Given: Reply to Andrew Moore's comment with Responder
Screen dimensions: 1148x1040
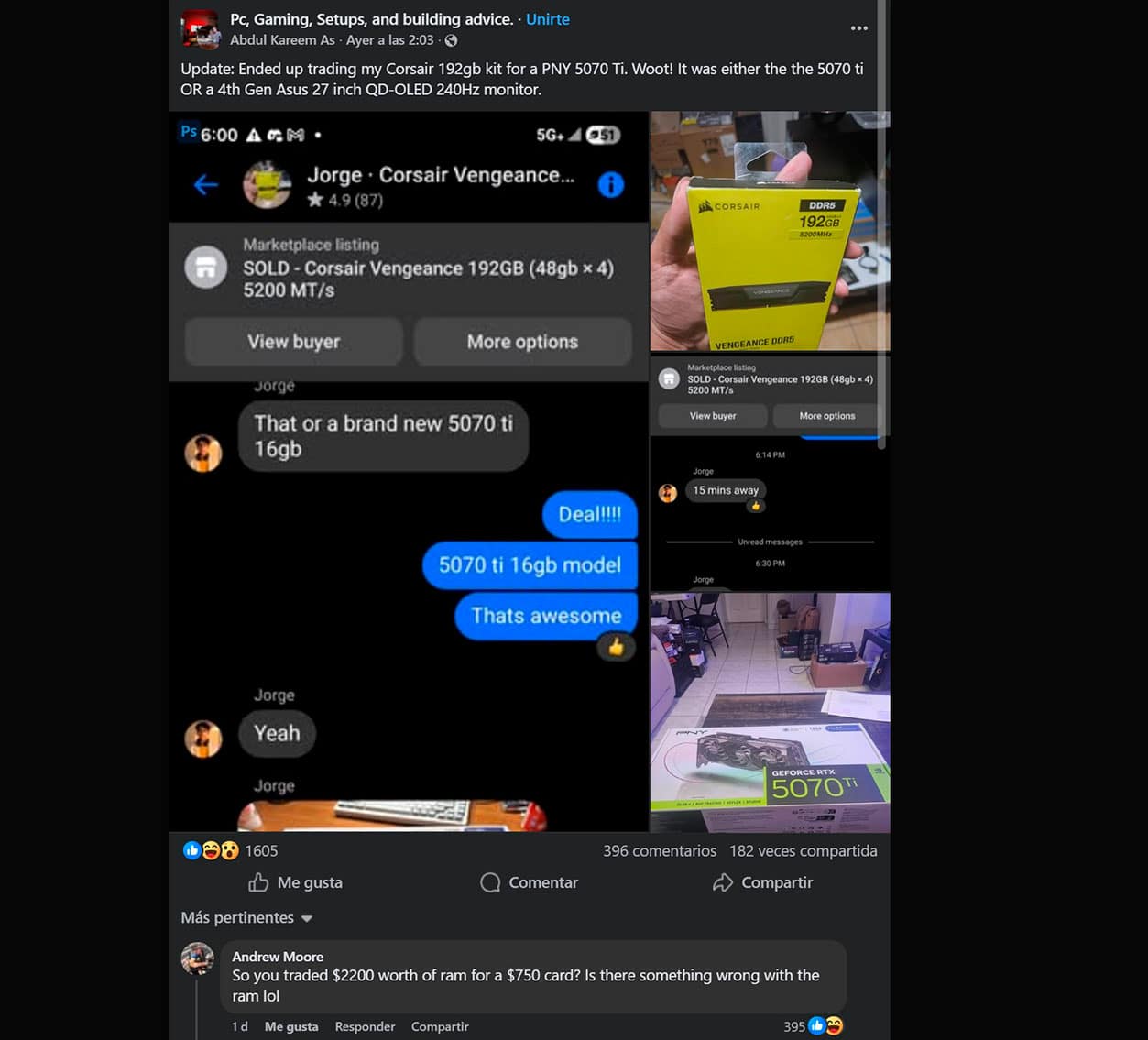Looking at the screenshot, I should pyautogui.click(x=365, y=1026).
